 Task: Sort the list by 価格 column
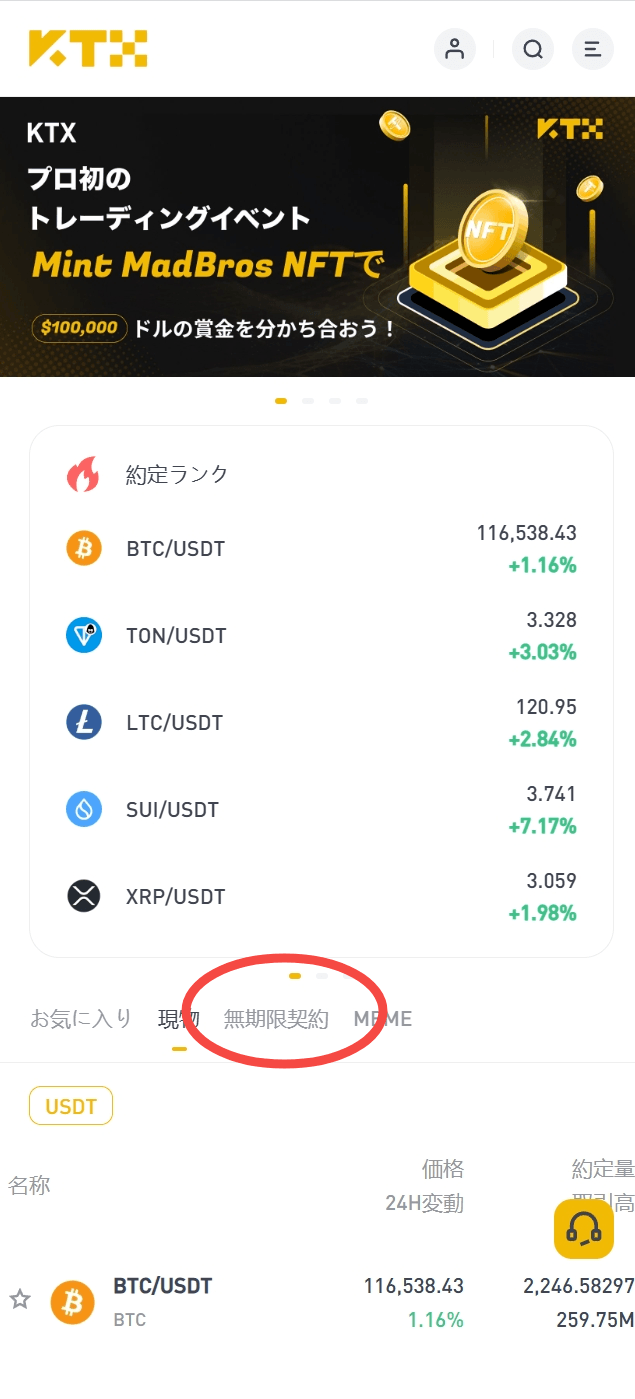[442, 1169]
